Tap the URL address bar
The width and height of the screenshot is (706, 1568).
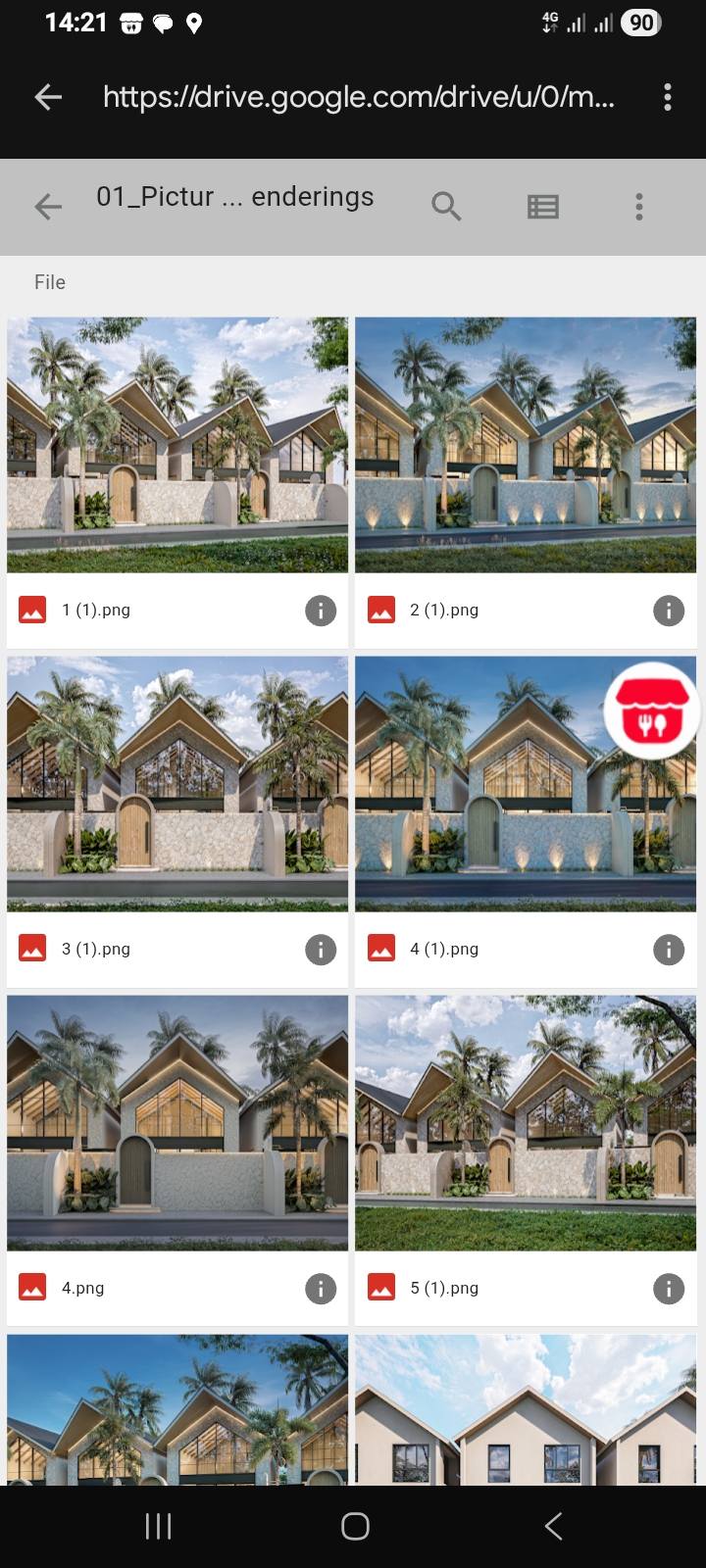pyautogui.click(x=359, y=96)
